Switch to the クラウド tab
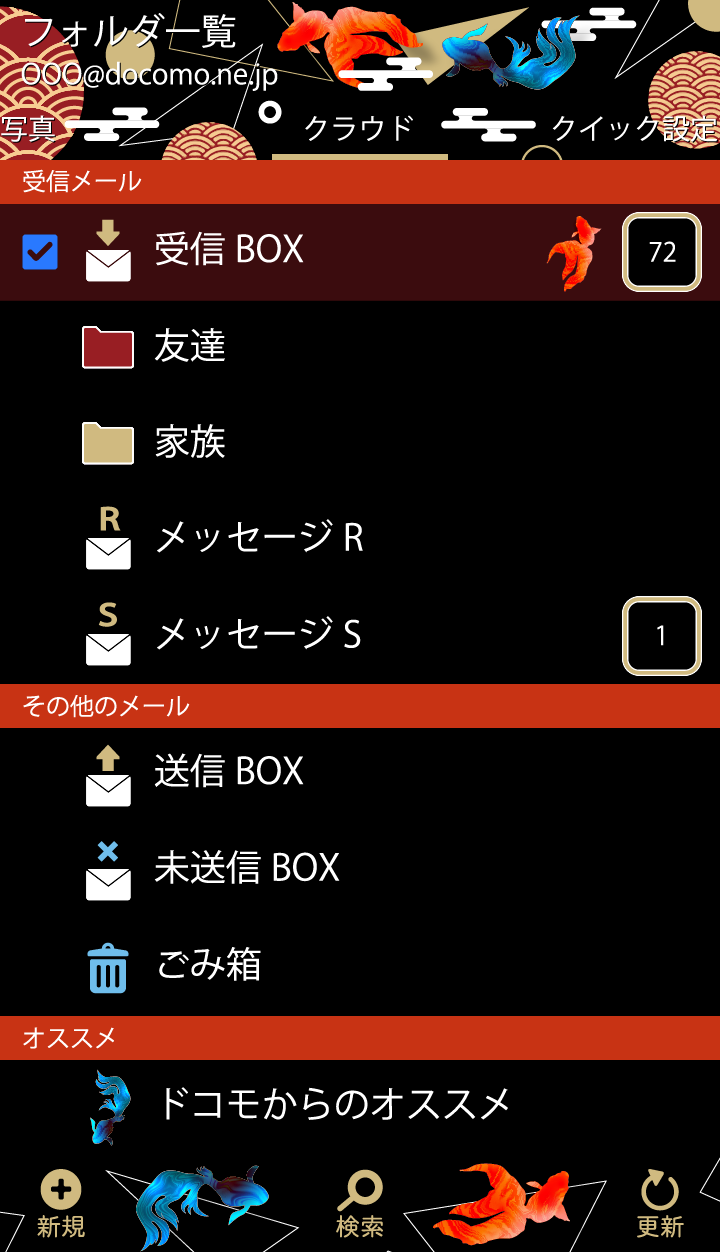This screenshot has height=1252, width=720. pyautogui.click(x=360, y=128)
